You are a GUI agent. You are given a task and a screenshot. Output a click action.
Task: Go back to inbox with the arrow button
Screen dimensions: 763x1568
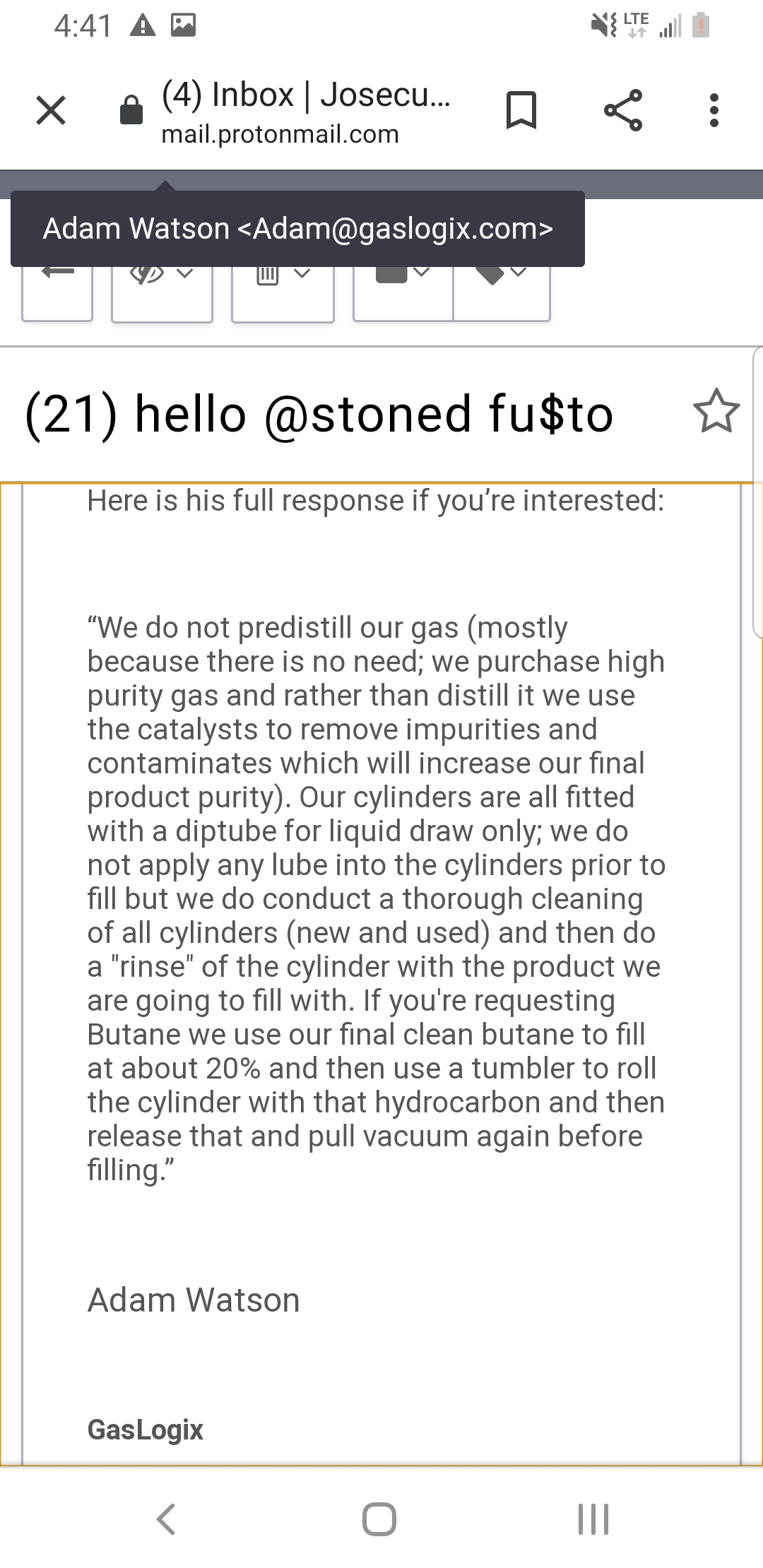coord(57,293)
